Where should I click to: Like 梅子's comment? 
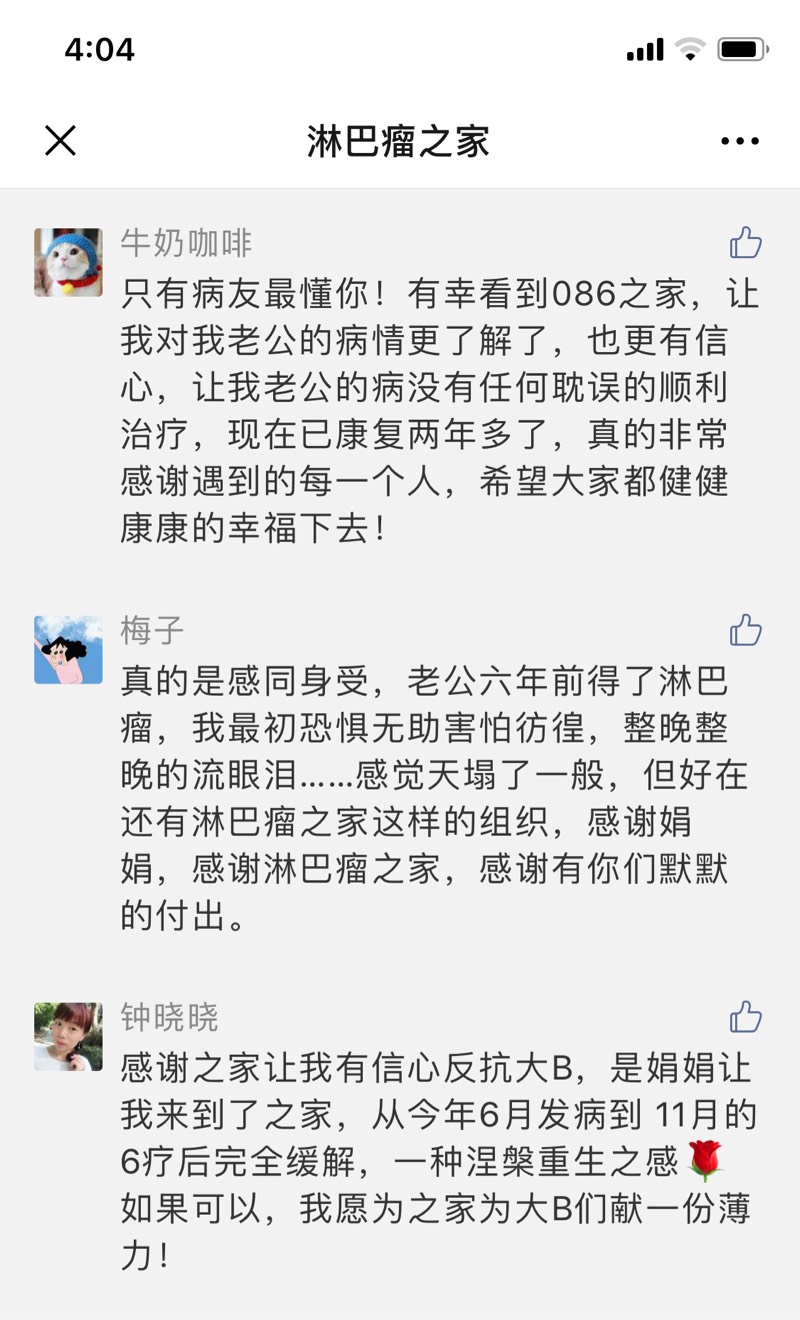(x=745, y=630)
